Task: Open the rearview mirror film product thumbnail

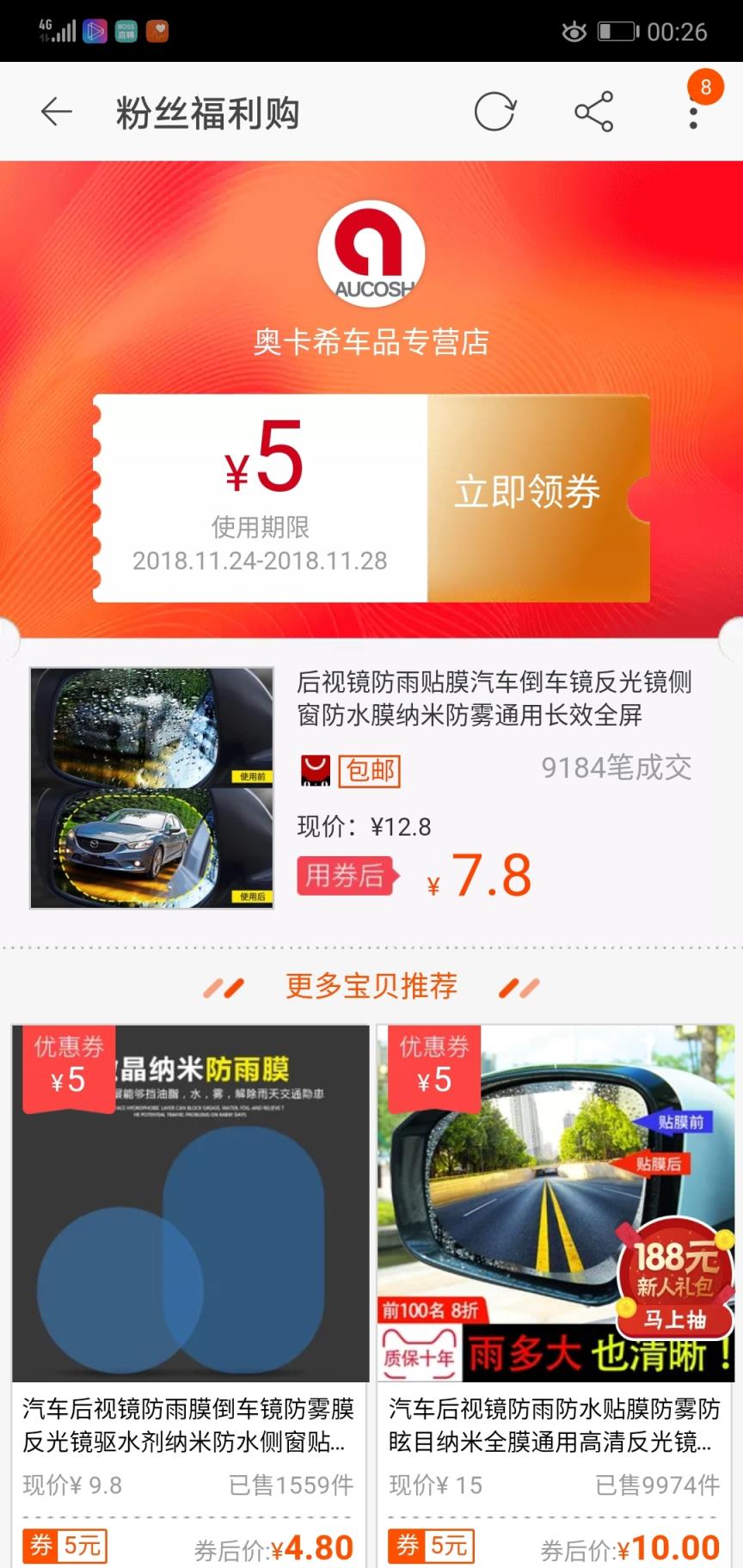Action: (150, 788)
